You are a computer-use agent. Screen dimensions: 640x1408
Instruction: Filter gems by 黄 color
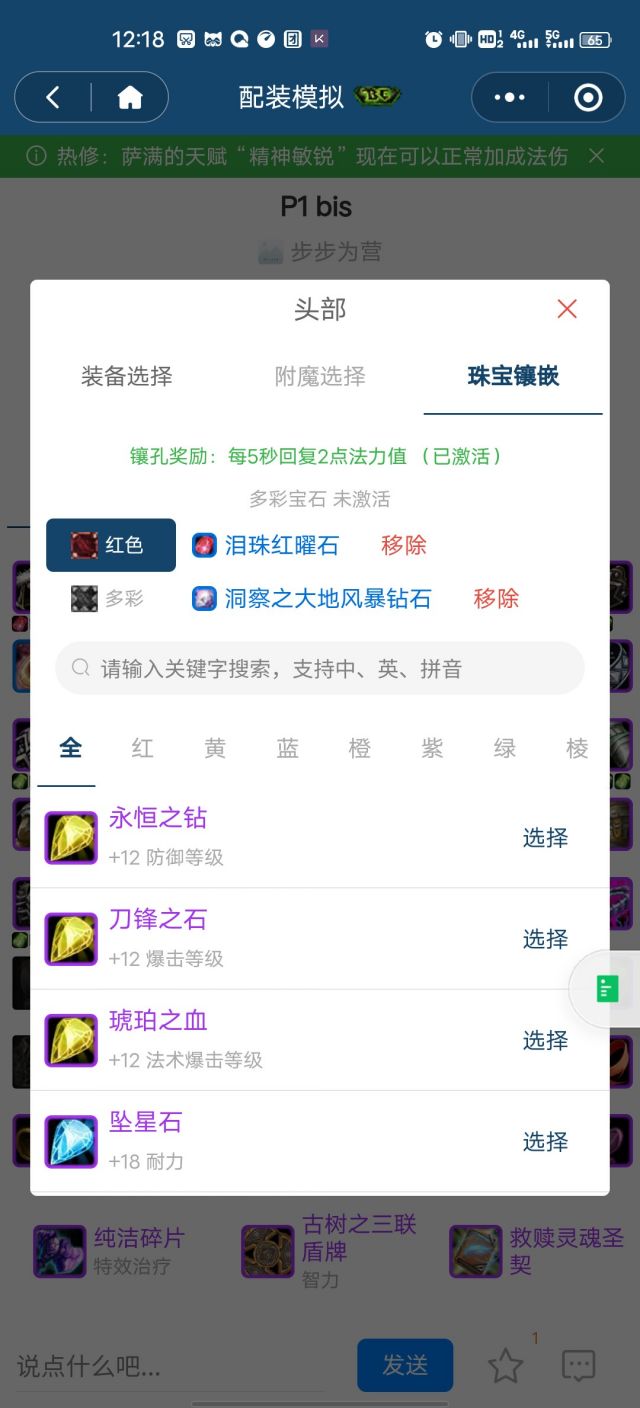(x=215, y=748)
